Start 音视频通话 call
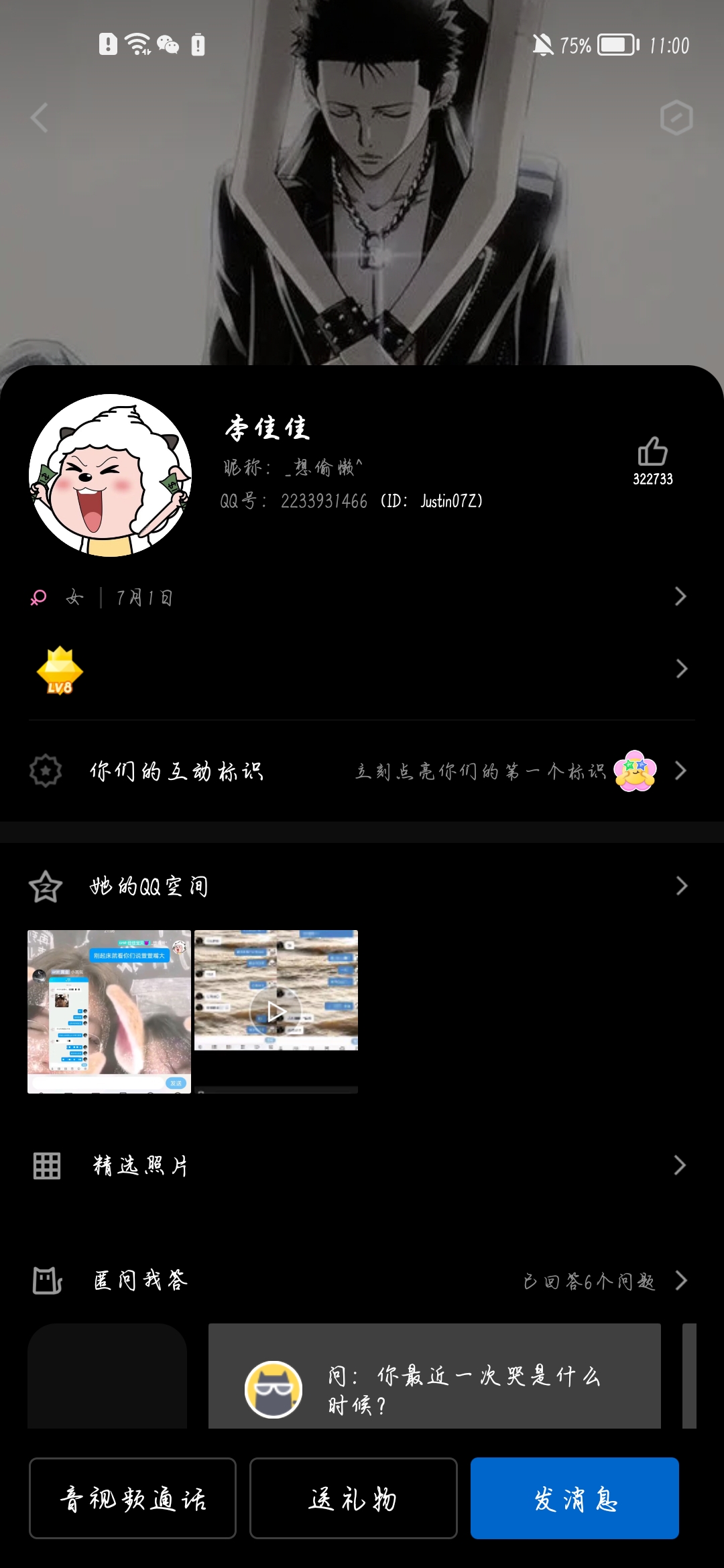724x1568 pixels. tap(133, 1498)
